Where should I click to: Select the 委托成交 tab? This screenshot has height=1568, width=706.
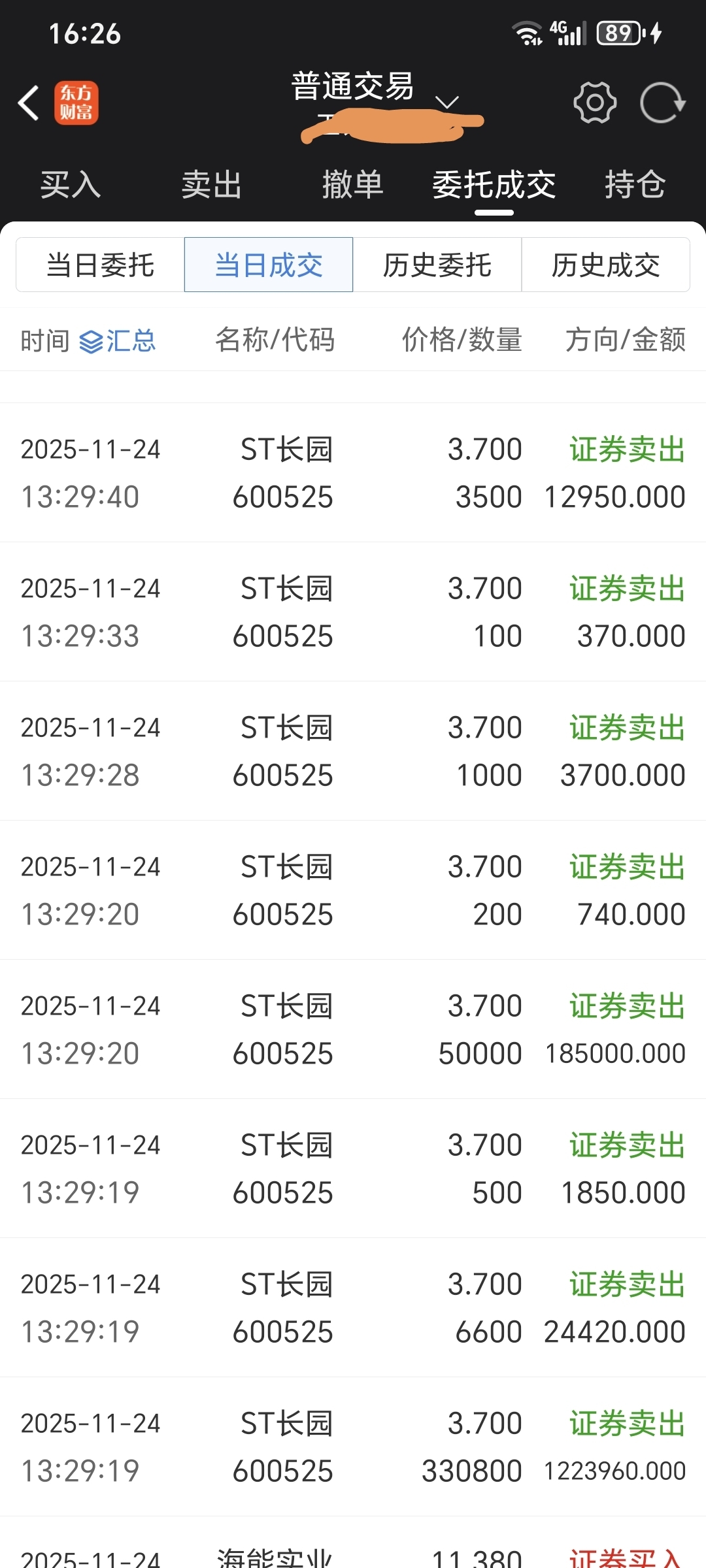[x=494, y=184]
